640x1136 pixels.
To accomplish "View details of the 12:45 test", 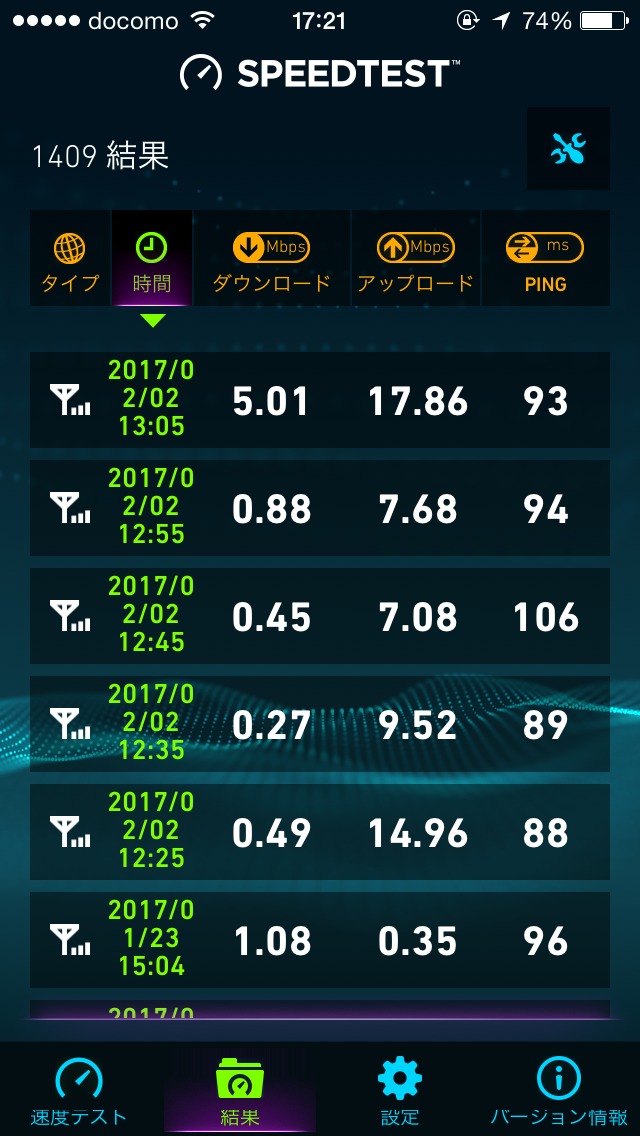I will click(x=320, y=616).
